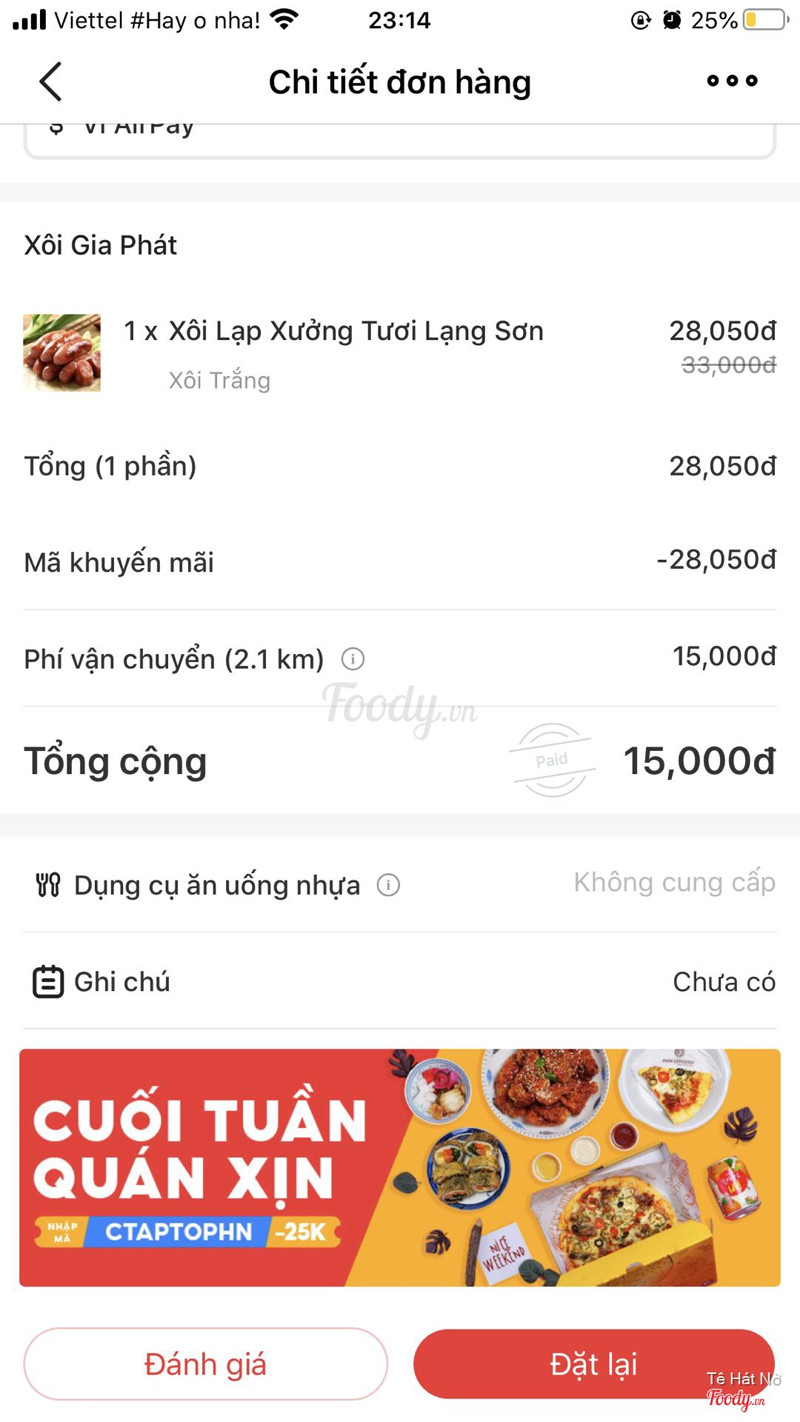Open the Ghi chú note row

click(400, 982)
